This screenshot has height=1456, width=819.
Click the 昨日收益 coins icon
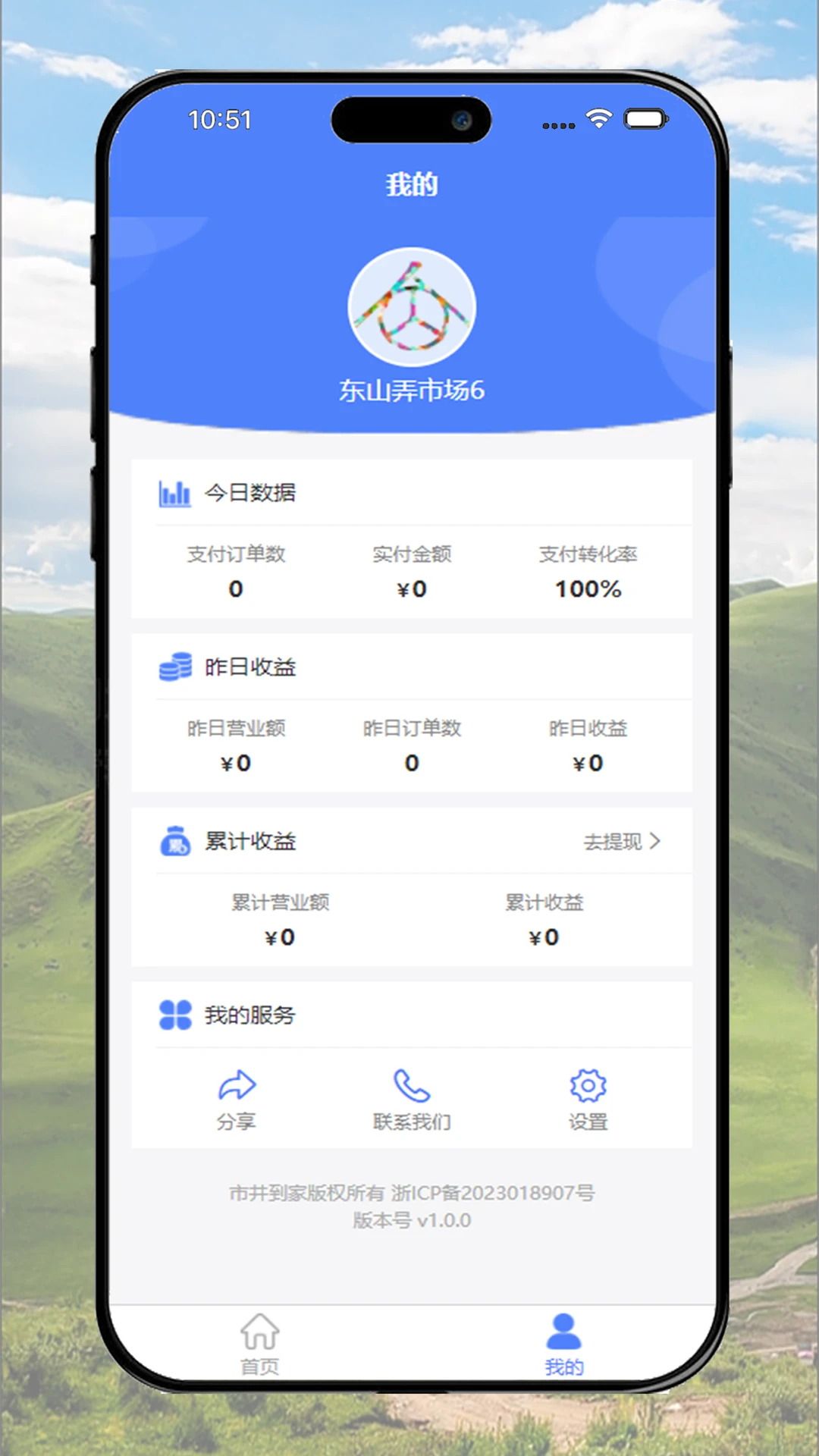(x=175, y=666)
